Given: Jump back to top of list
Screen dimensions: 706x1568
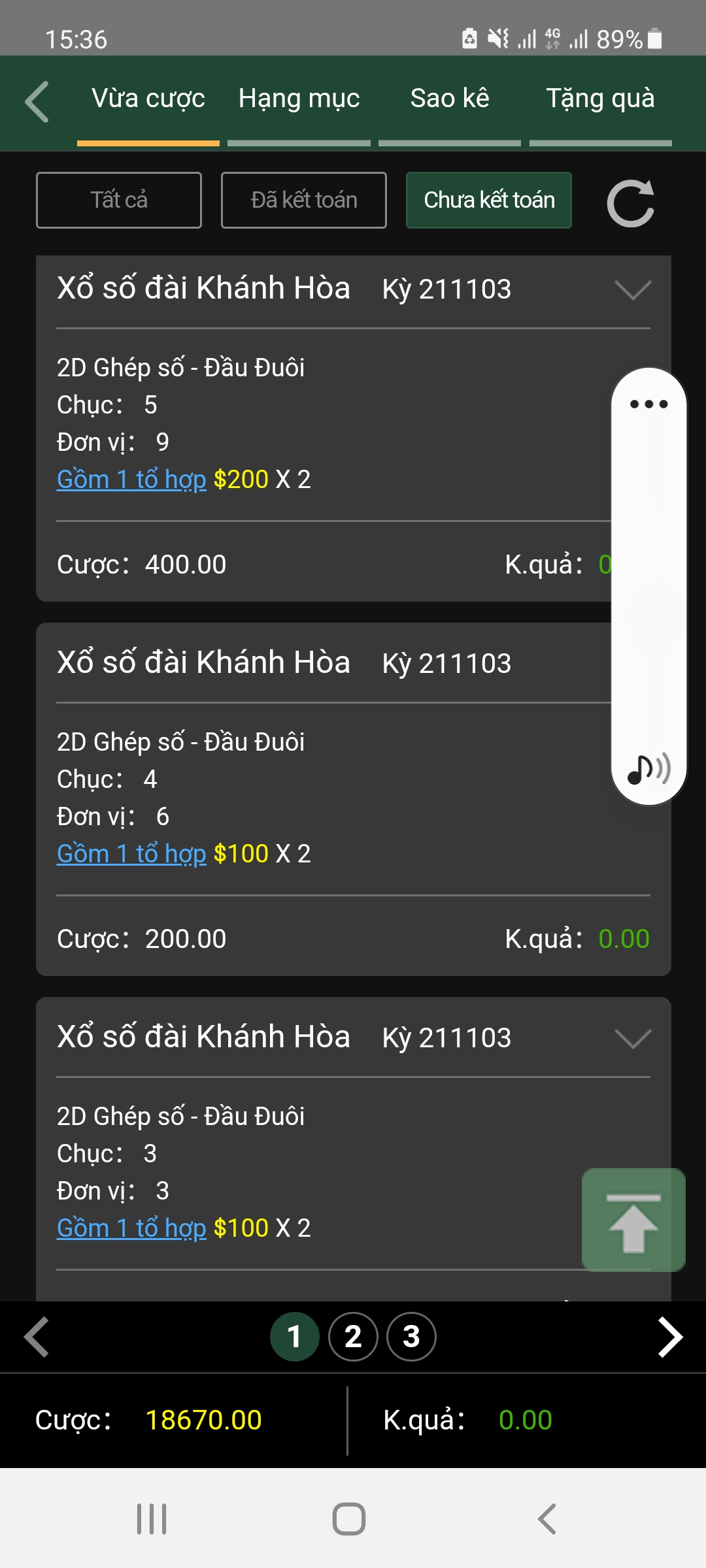Looking at the screenshot, I should [633, 1220].
